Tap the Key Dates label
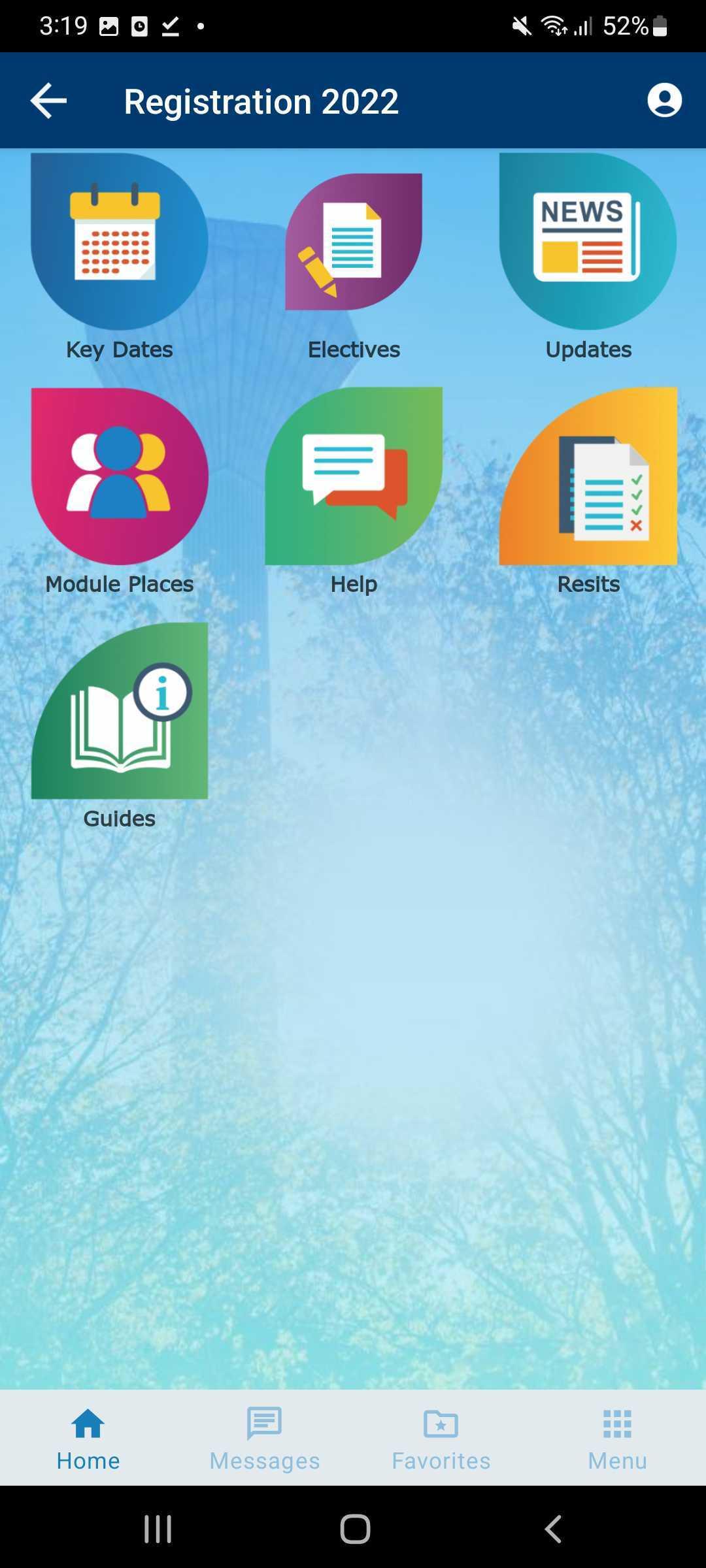 pyautogui.click(x=118, y=349)
